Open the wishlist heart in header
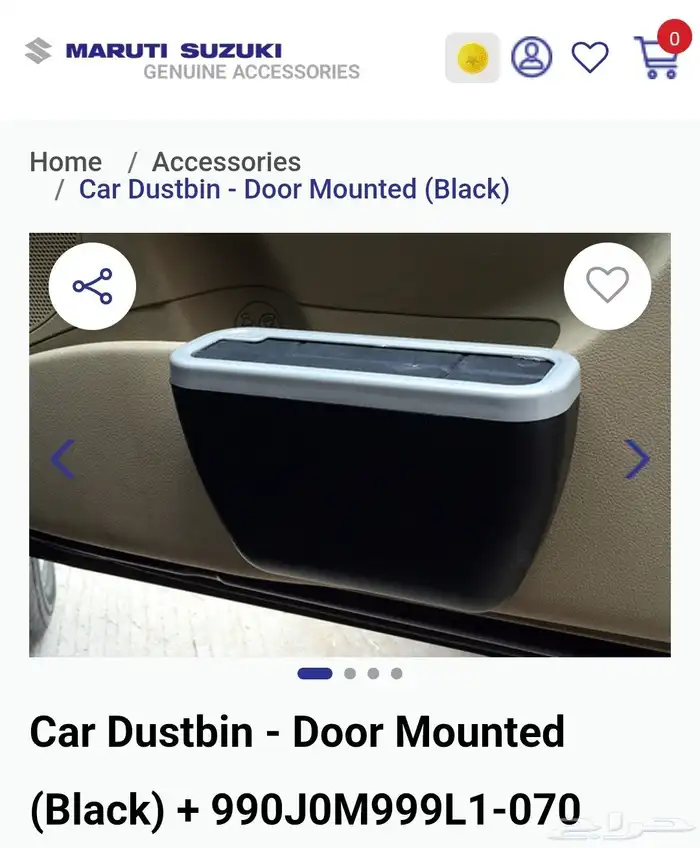The image size is (700, 848). [590, 57]
